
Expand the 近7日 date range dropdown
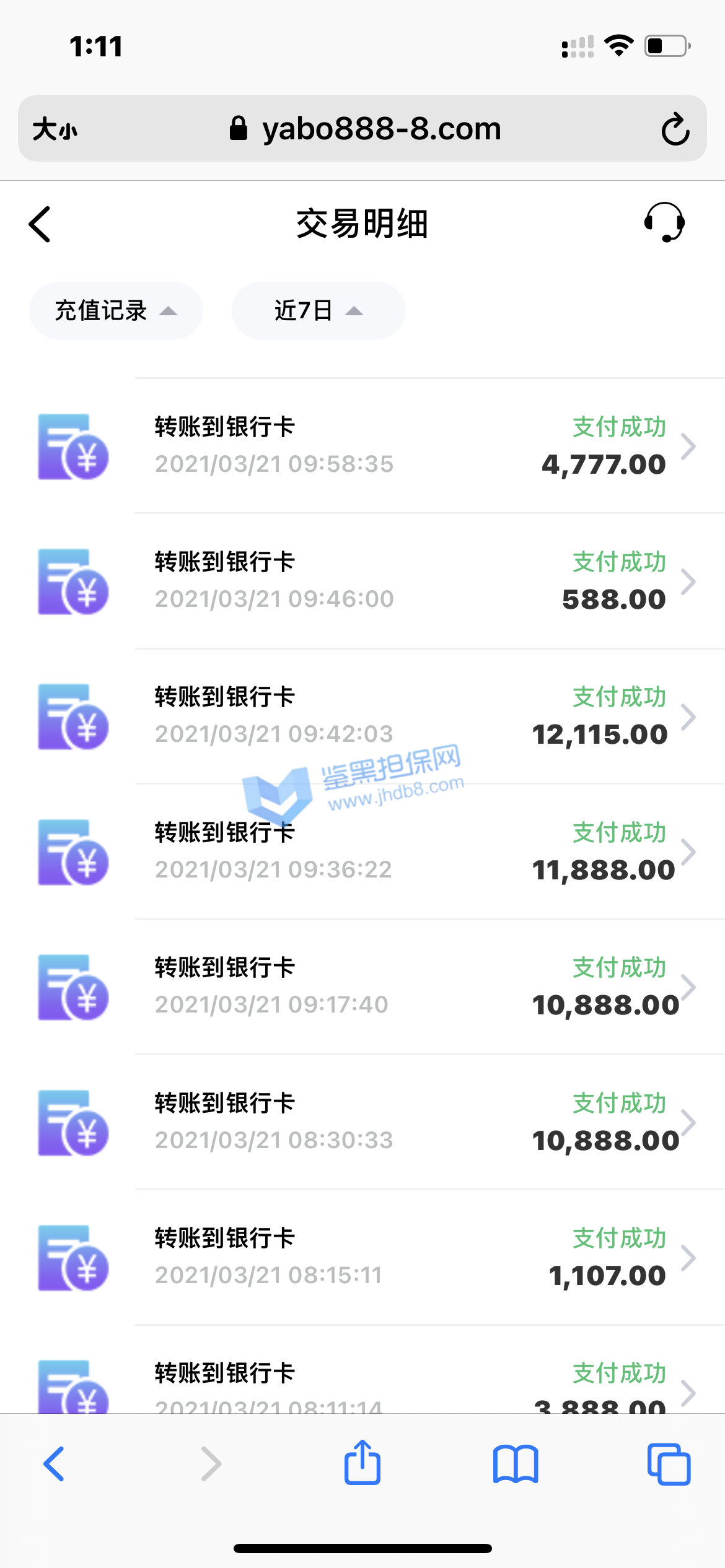click(x=319, y=311)
